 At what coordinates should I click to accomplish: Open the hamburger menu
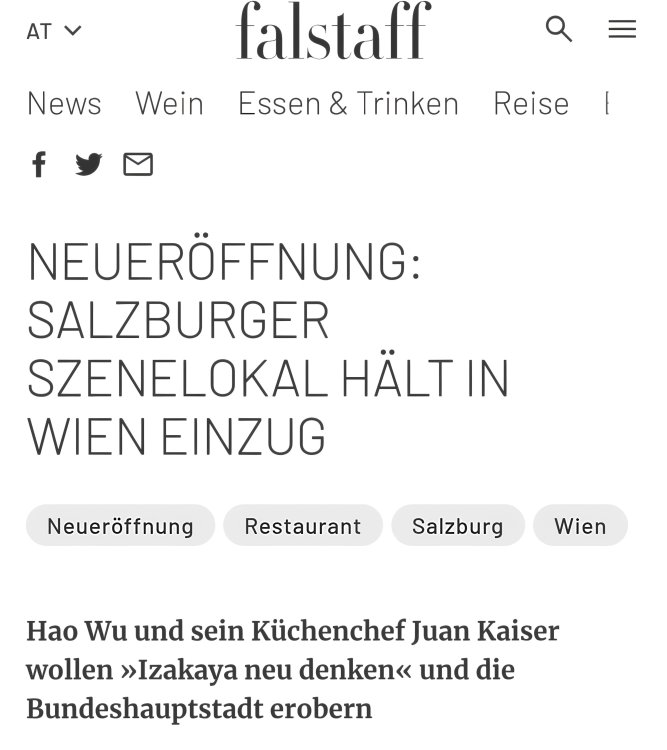pos(622,29)
